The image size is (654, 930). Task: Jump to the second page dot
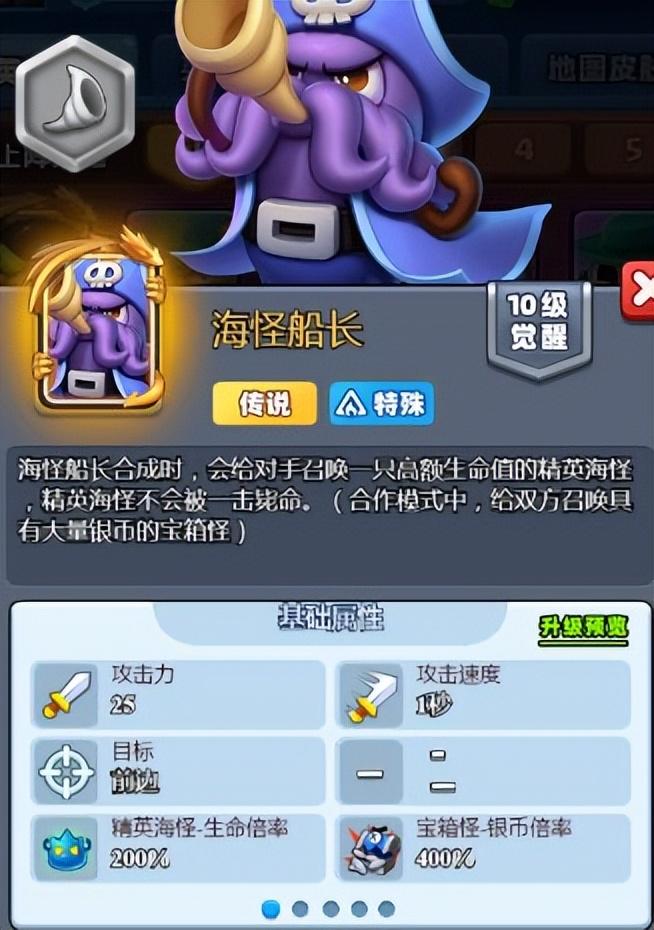point(300,909)
